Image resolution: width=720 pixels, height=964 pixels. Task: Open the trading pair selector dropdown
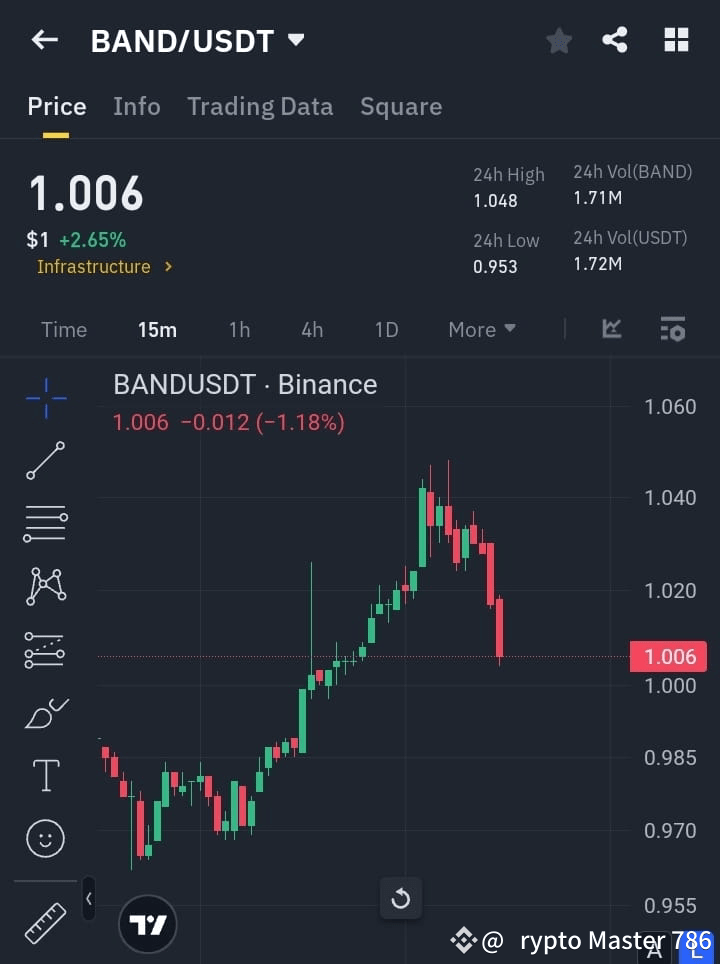[295, 40]
